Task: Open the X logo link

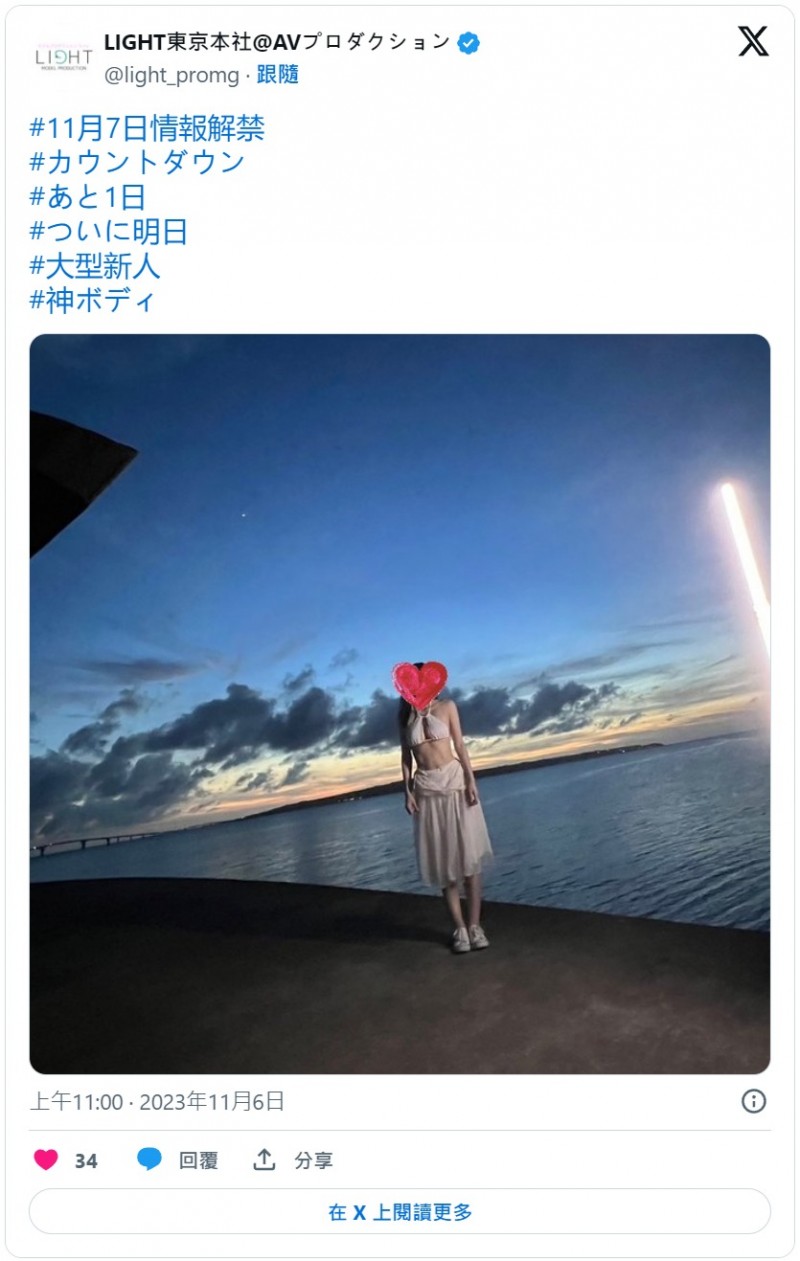Action: point(753,41)
